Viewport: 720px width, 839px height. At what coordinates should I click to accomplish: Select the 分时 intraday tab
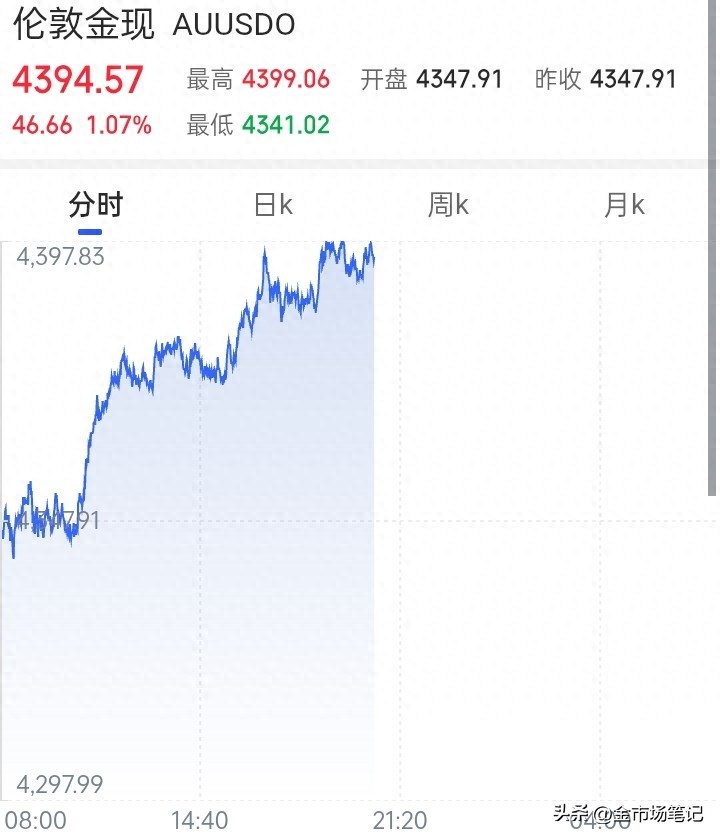(x=95, y=204)
